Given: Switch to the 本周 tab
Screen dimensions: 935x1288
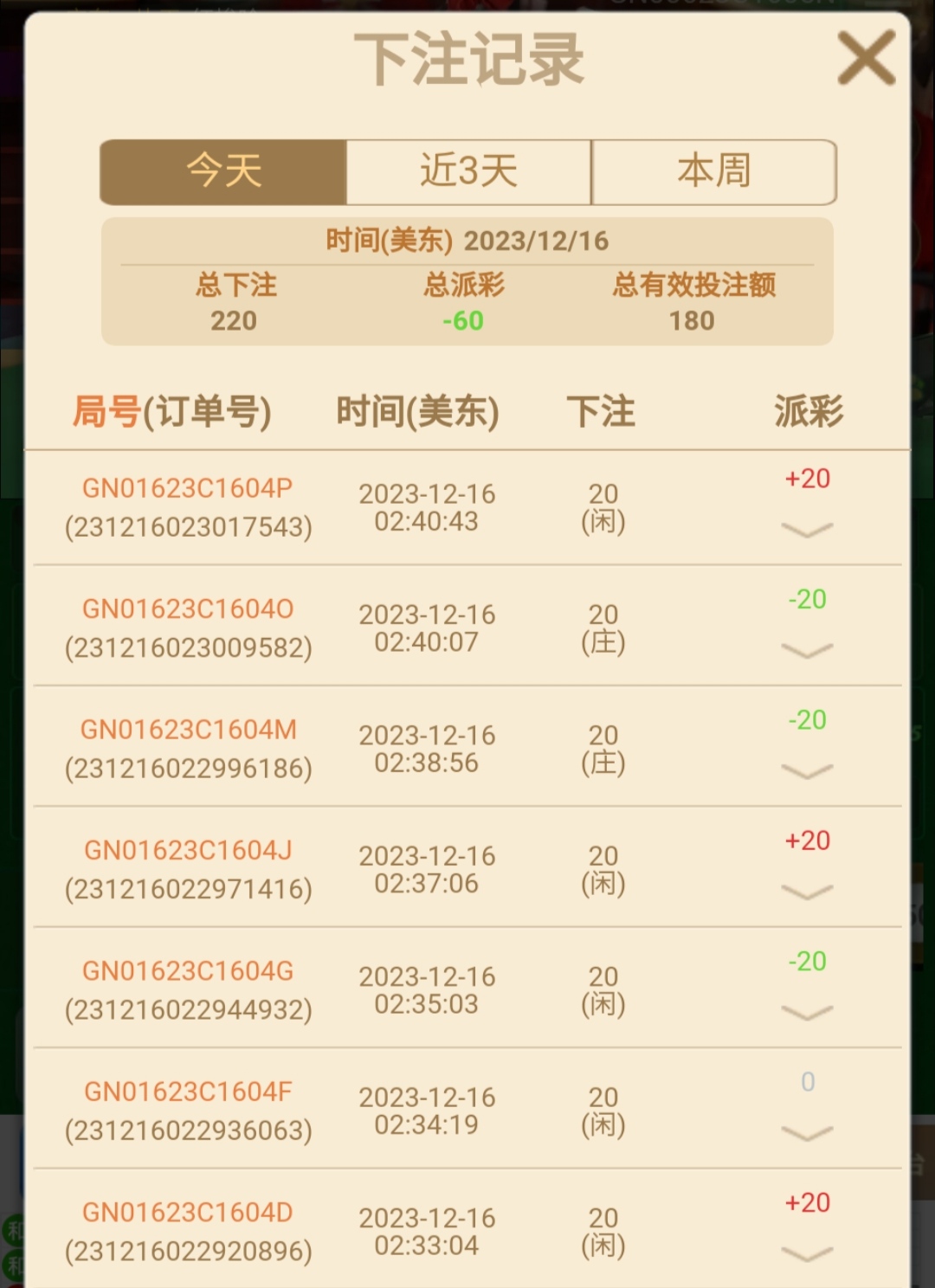Looking at the screenshot, I should point(714,171).
